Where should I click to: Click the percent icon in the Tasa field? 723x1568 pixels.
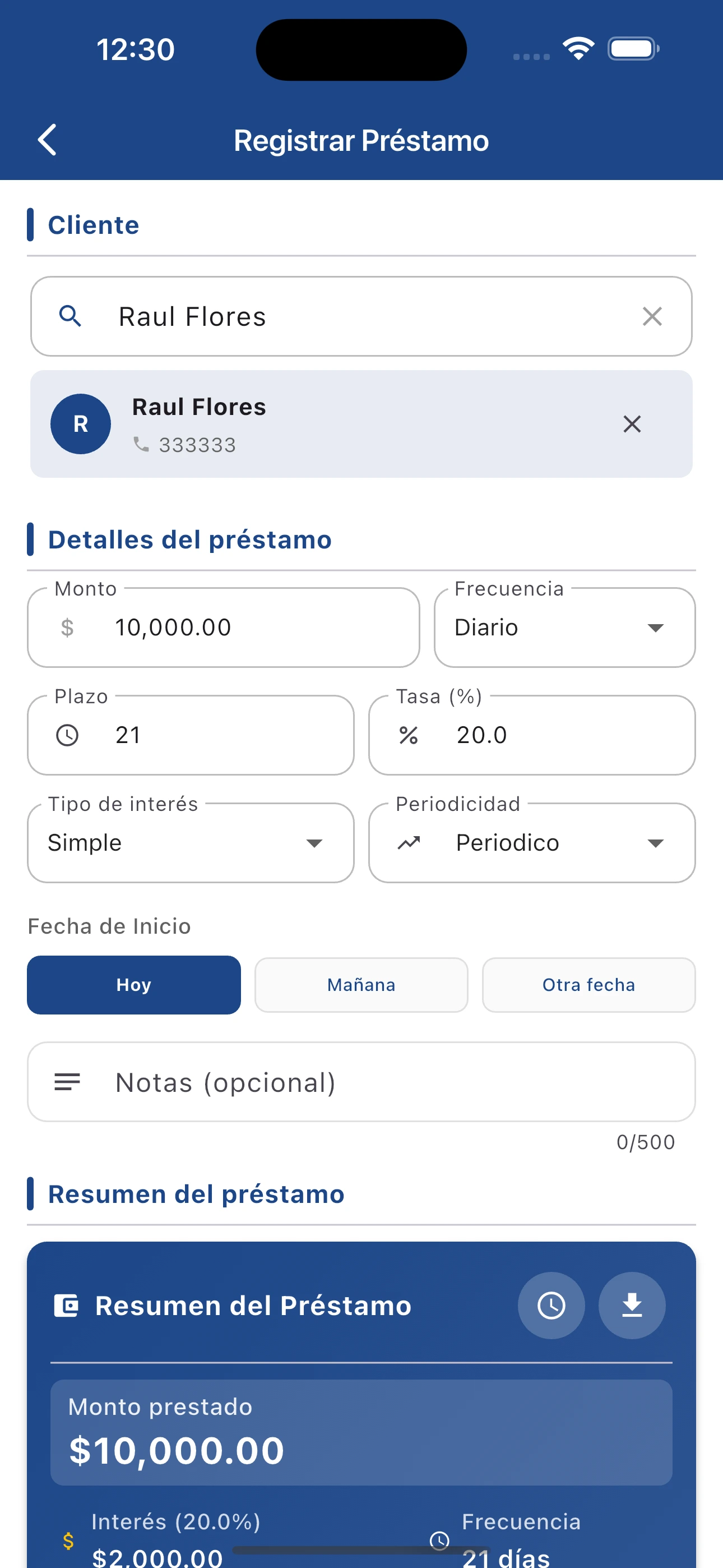[x=409, y=735]
